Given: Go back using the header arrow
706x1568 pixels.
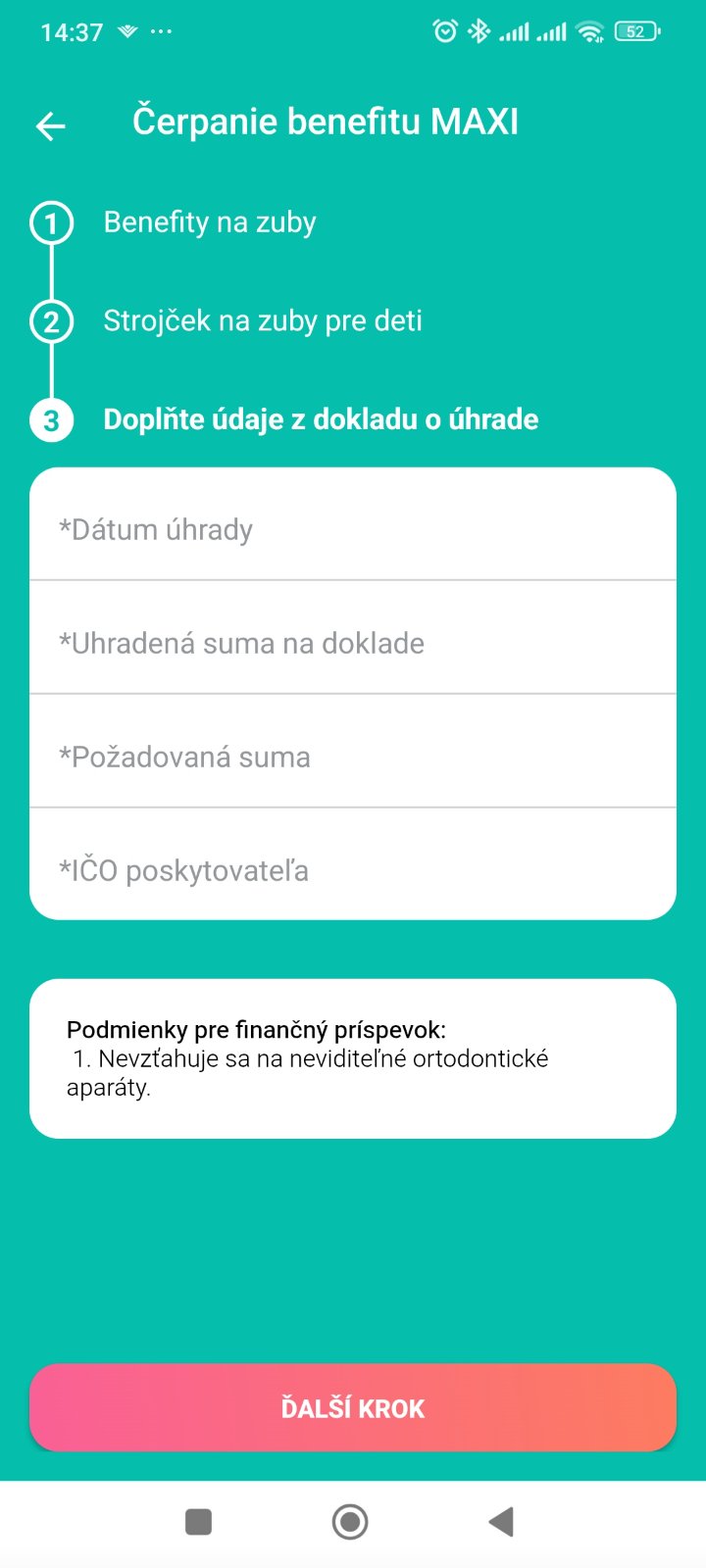Looking at the screenshot, I should (x=51, y=125).
